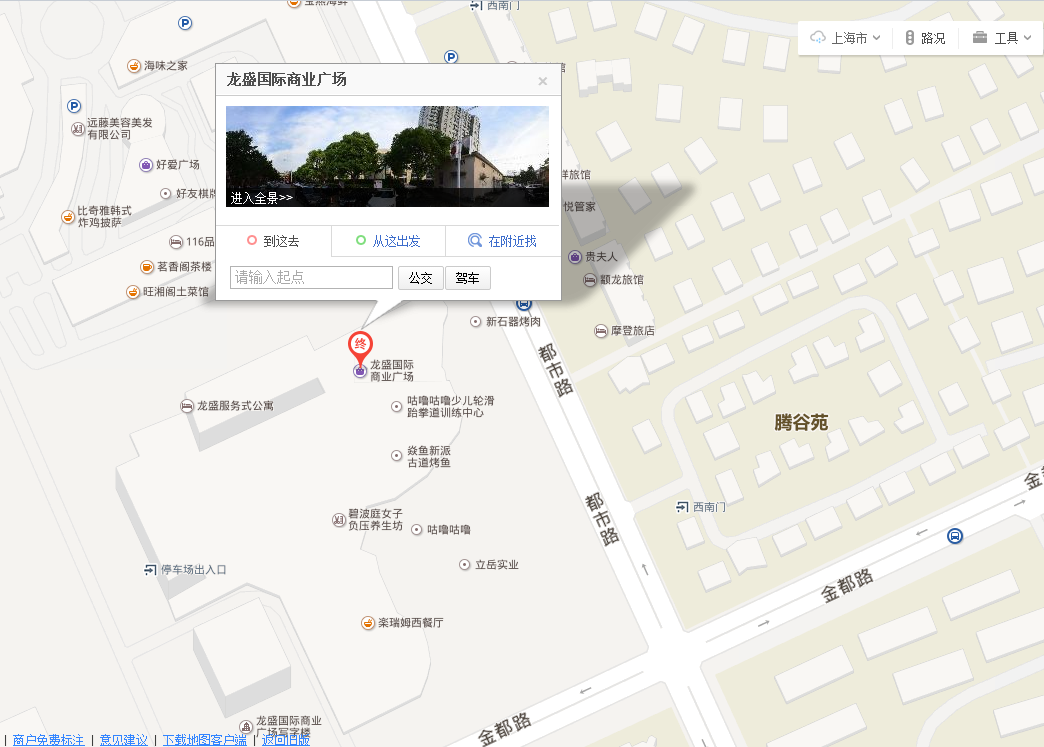Screen dimensions: 1044x747
Task: Select the 楽瑞姆西餐厅 restaurant marker
Action: tap(369, 623)
